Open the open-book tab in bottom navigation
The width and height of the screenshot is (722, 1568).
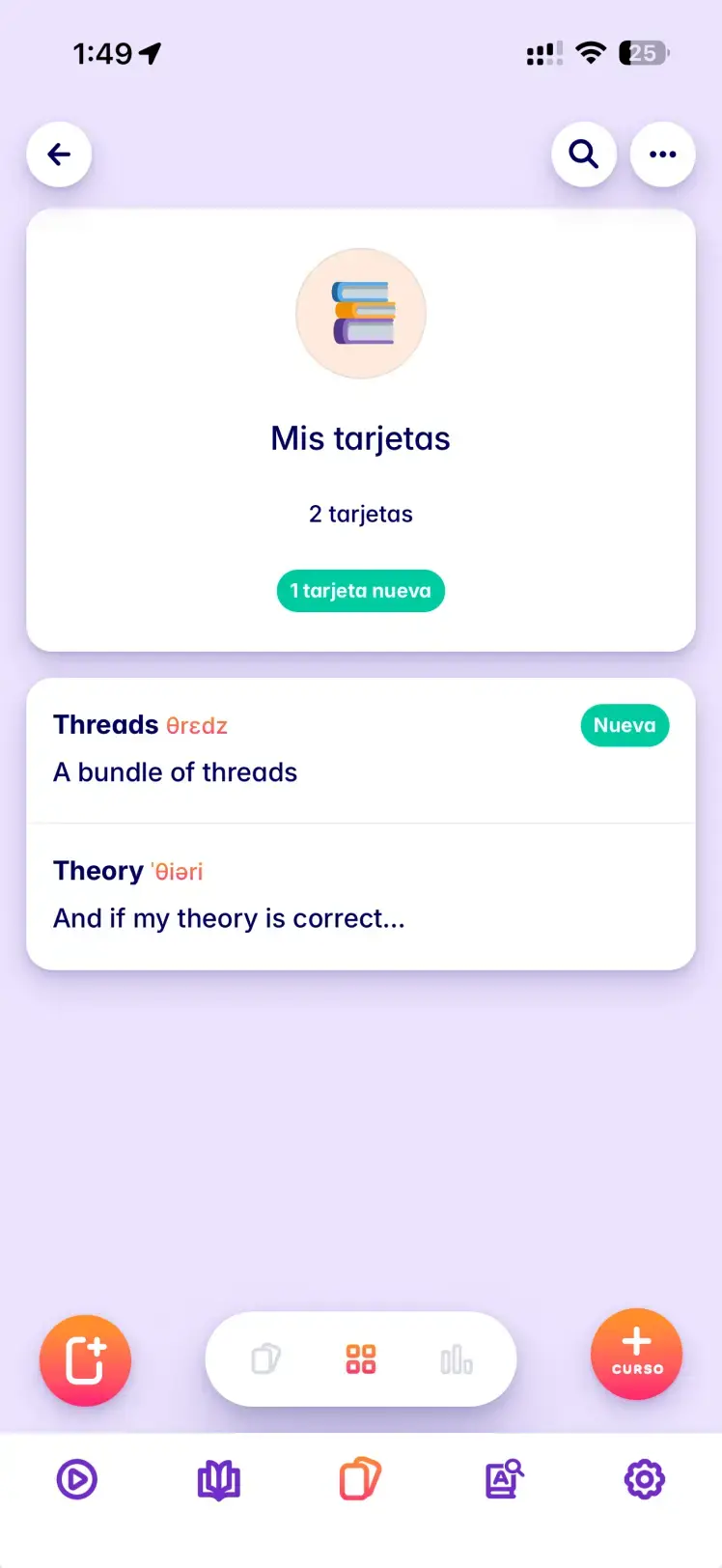tap(219, 1479)
